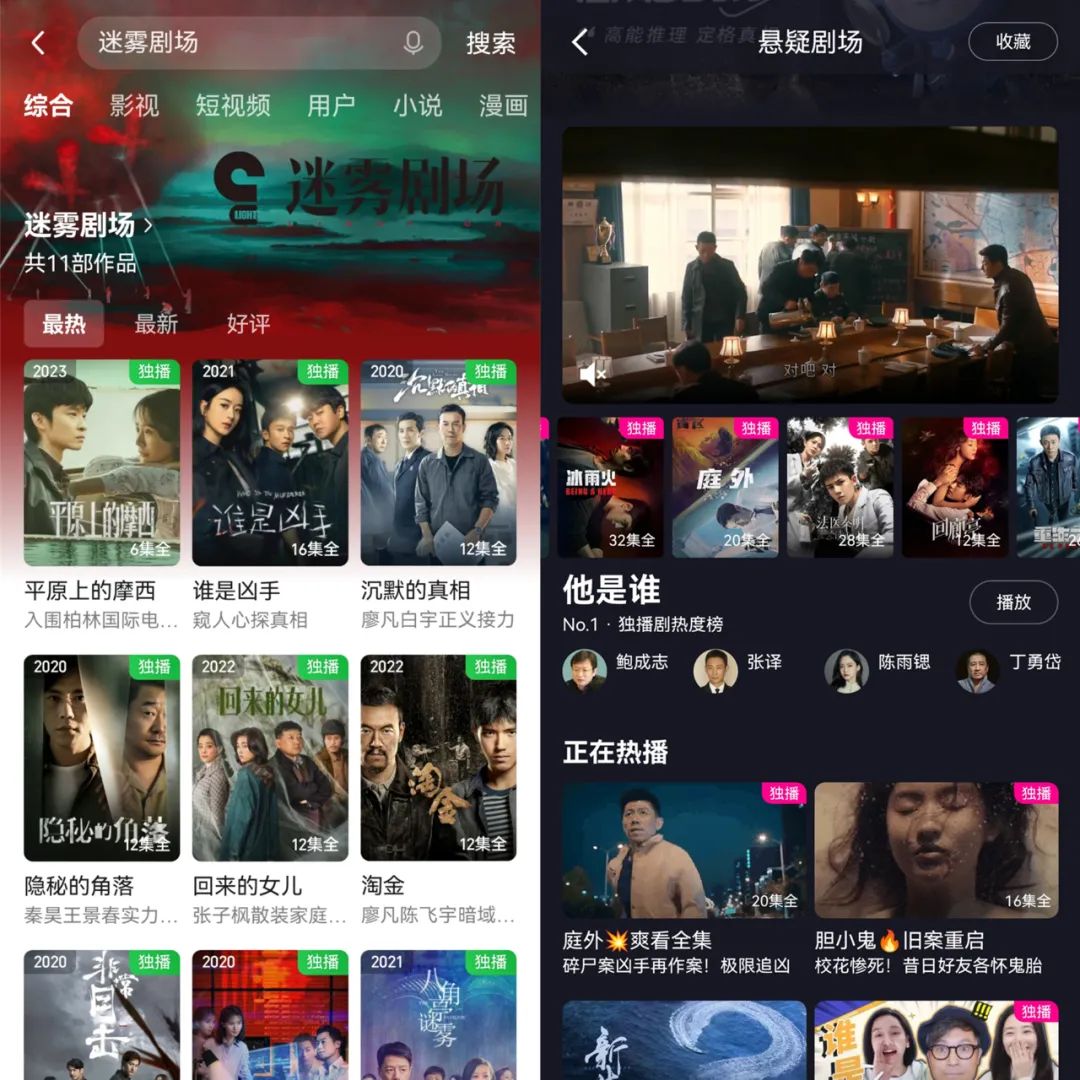Play 他是谁 with the 播放 button
The image size is (1080, 1080).
tap(1013, 602)
